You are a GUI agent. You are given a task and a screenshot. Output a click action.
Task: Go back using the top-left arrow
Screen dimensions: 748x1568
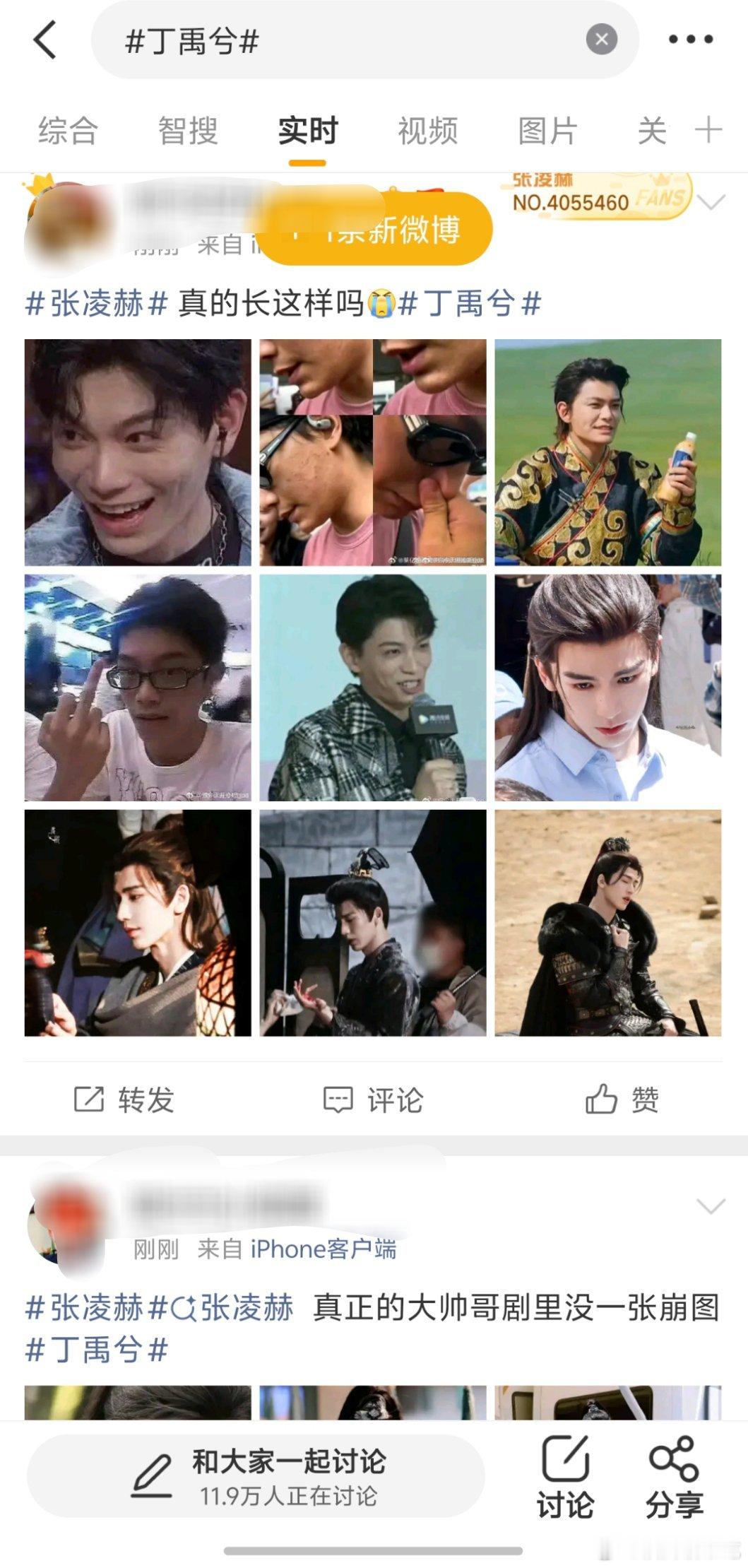tap(45, 40)
